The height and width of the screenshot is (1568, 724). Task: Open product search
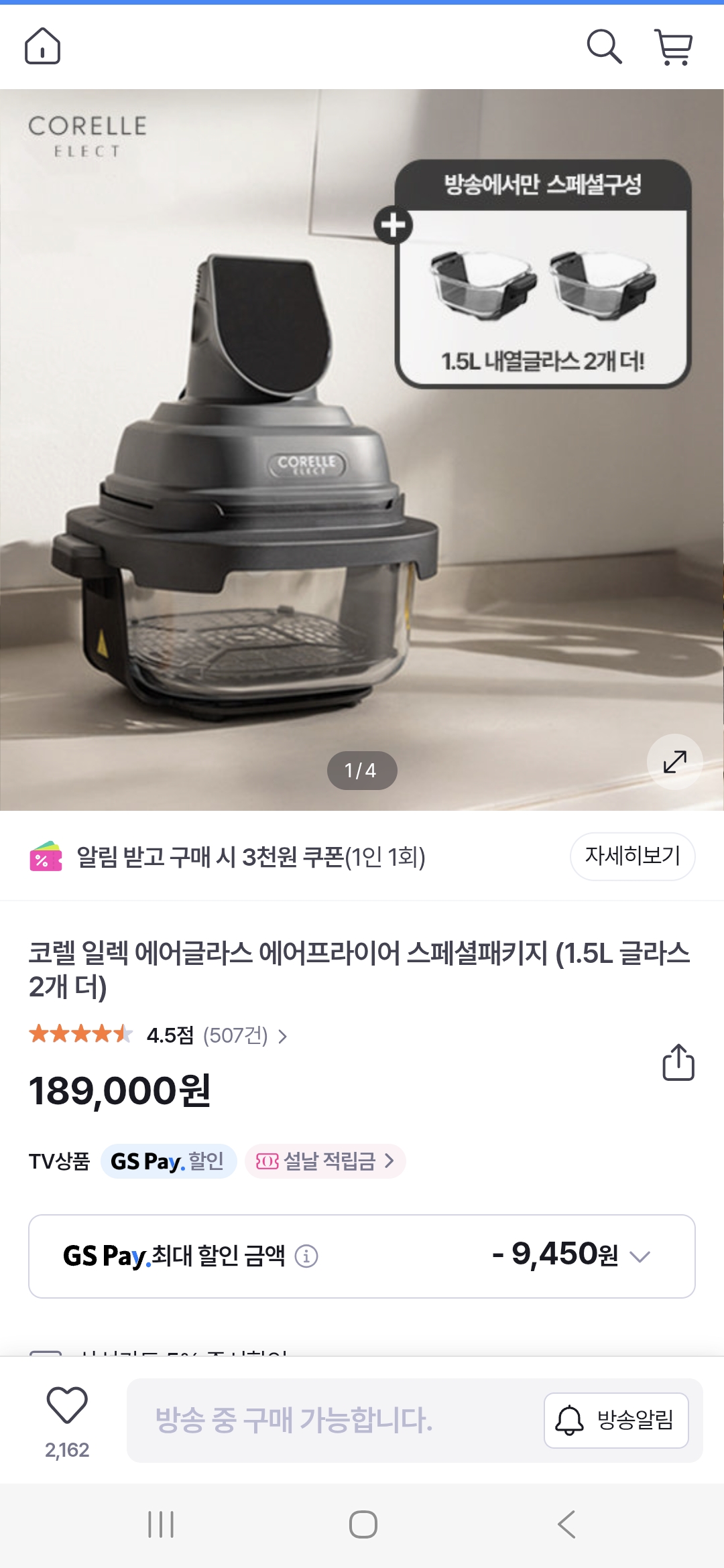coord(604,46)
